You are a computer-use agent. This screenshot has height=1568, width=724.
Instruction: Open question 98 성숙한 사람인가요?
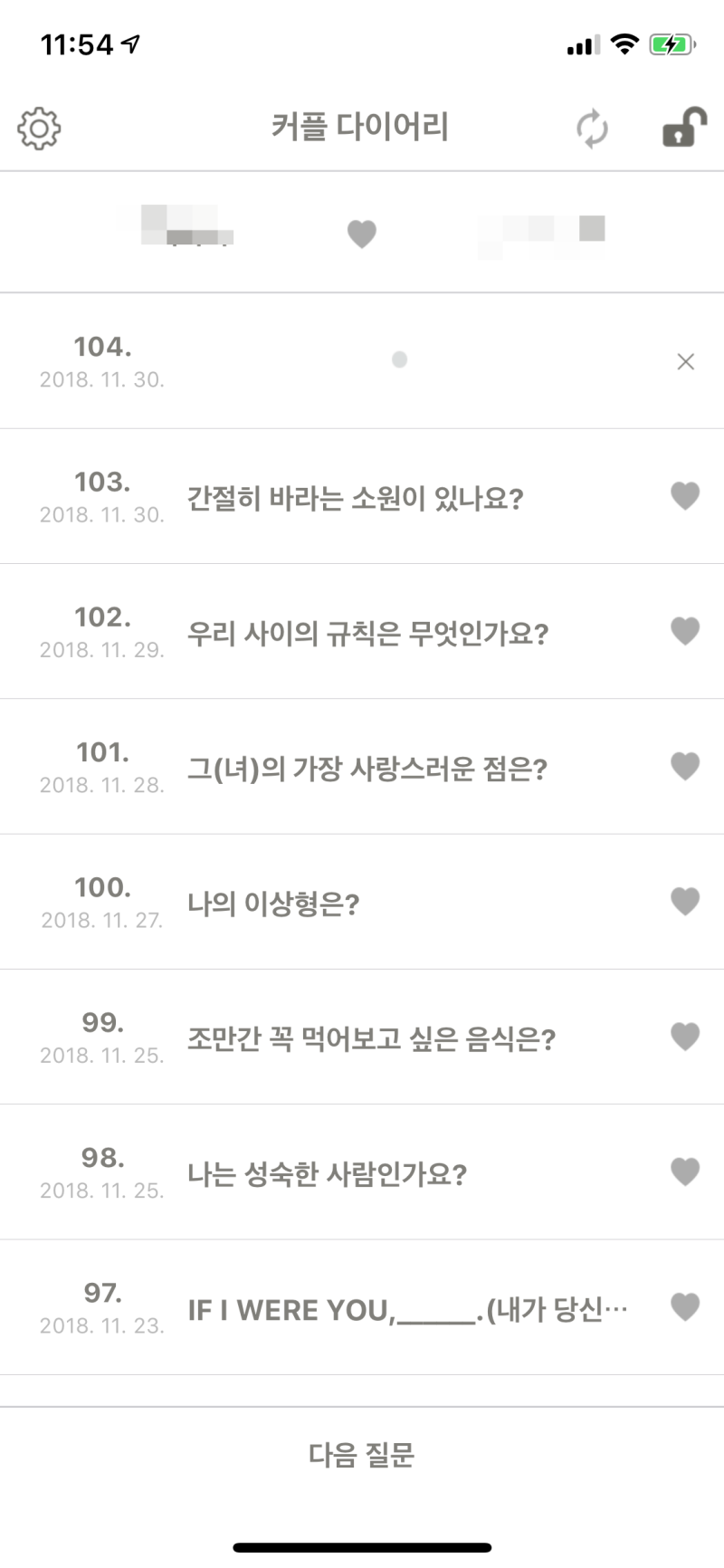click(x=362, y=1172)
